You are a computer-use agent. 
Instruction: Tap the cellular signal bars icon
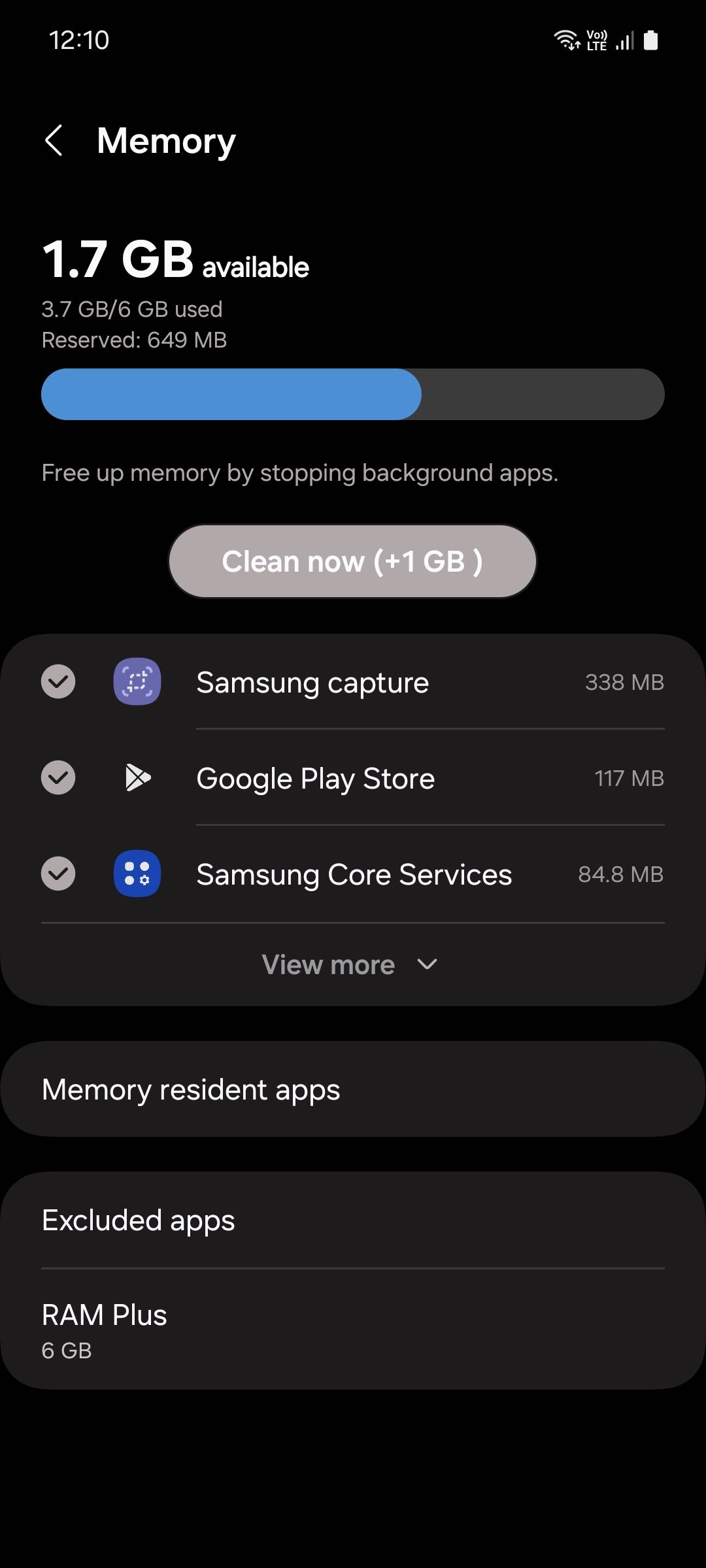click(626, 41)
